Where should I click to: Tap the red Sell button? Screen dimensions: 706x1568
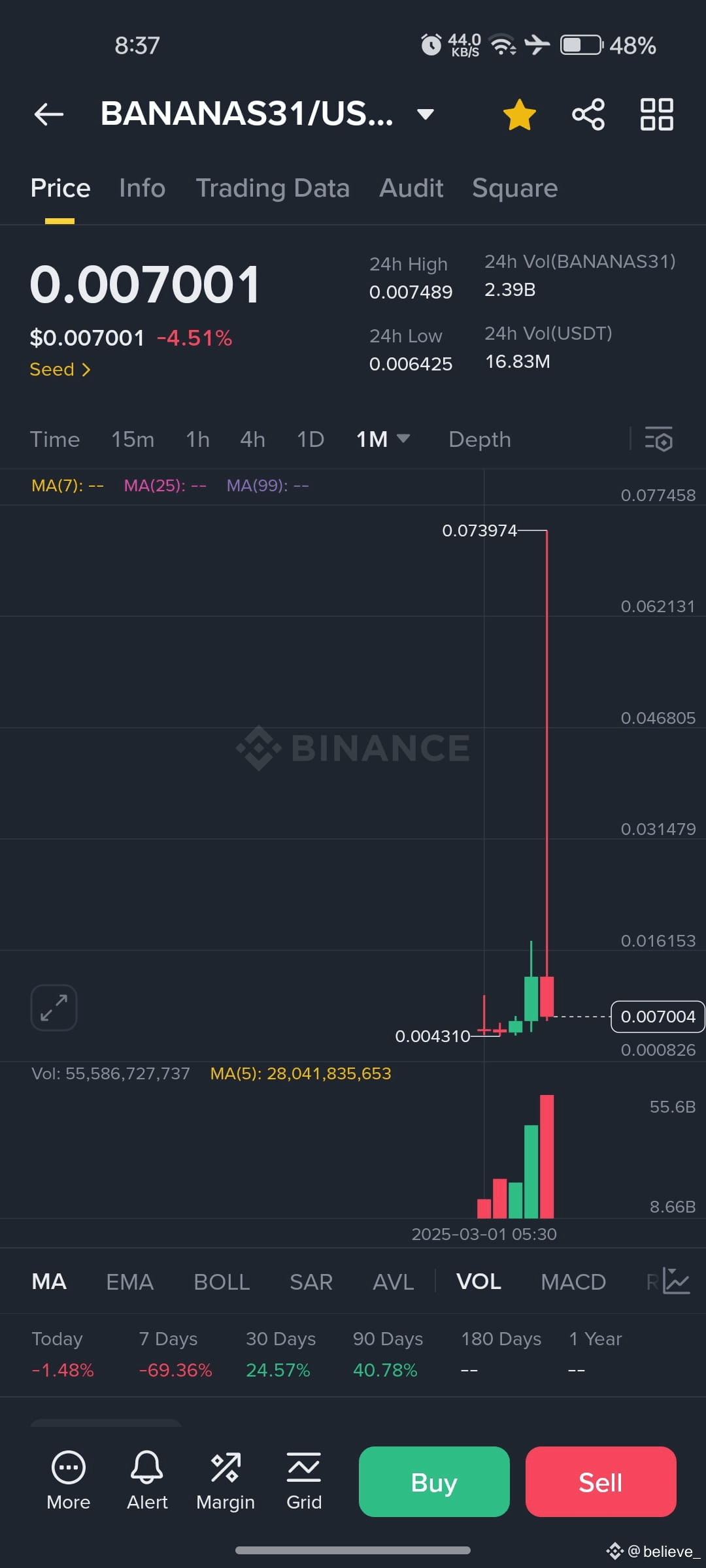(601, 1482)
